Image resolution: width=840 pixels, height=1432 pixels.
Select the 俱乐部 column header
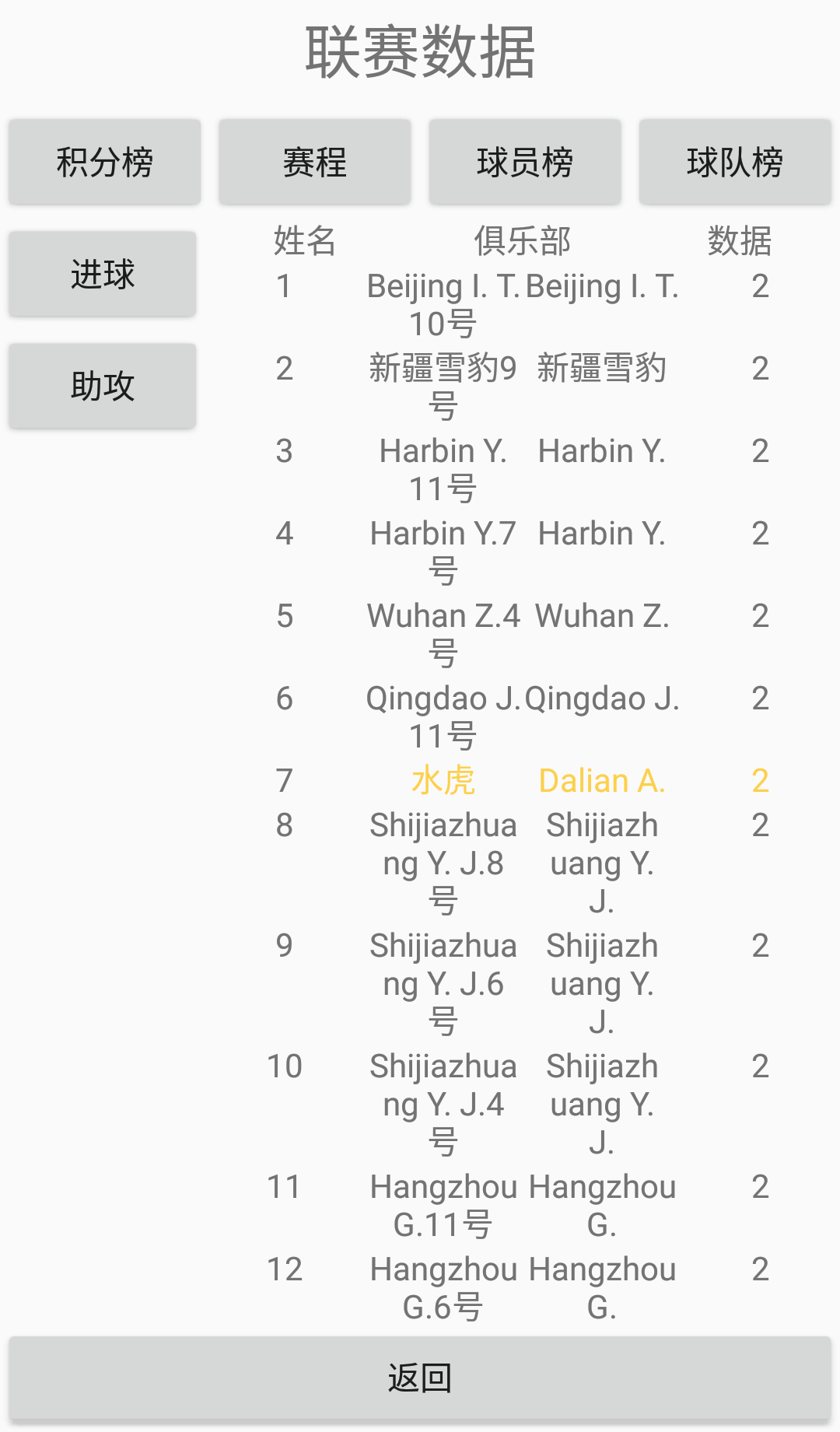click(x=523, y=242)
